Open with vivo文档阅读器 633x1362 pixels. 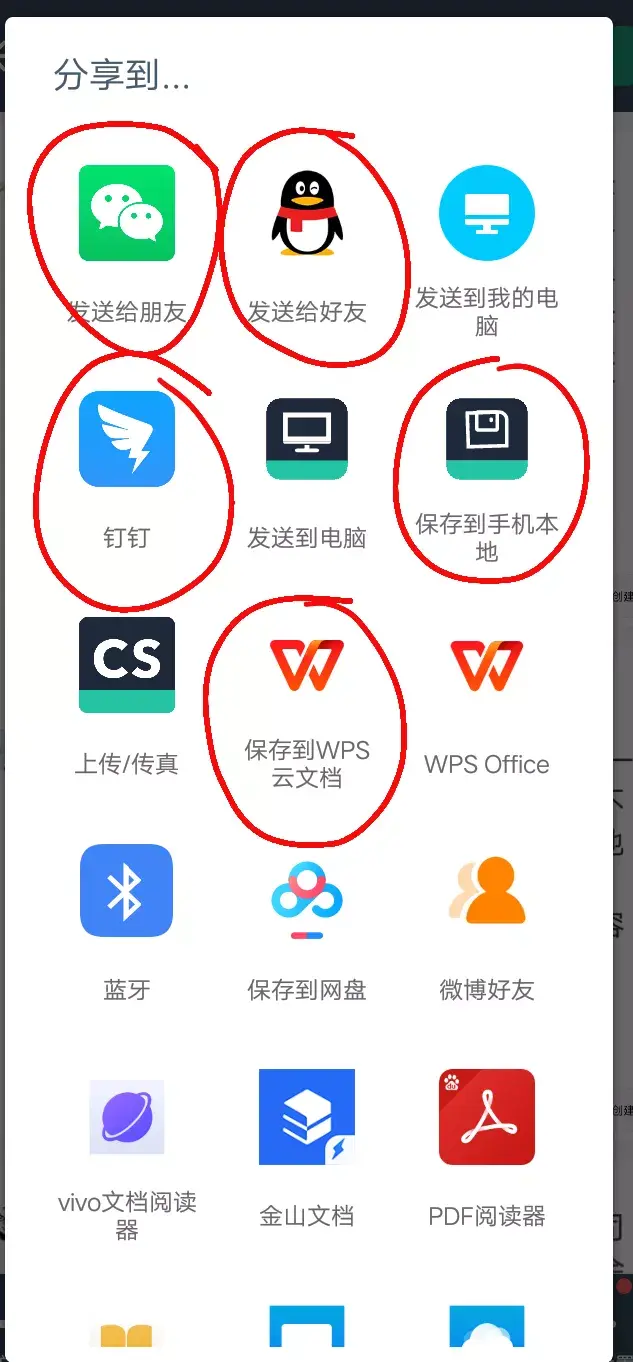pos(127,1117)
